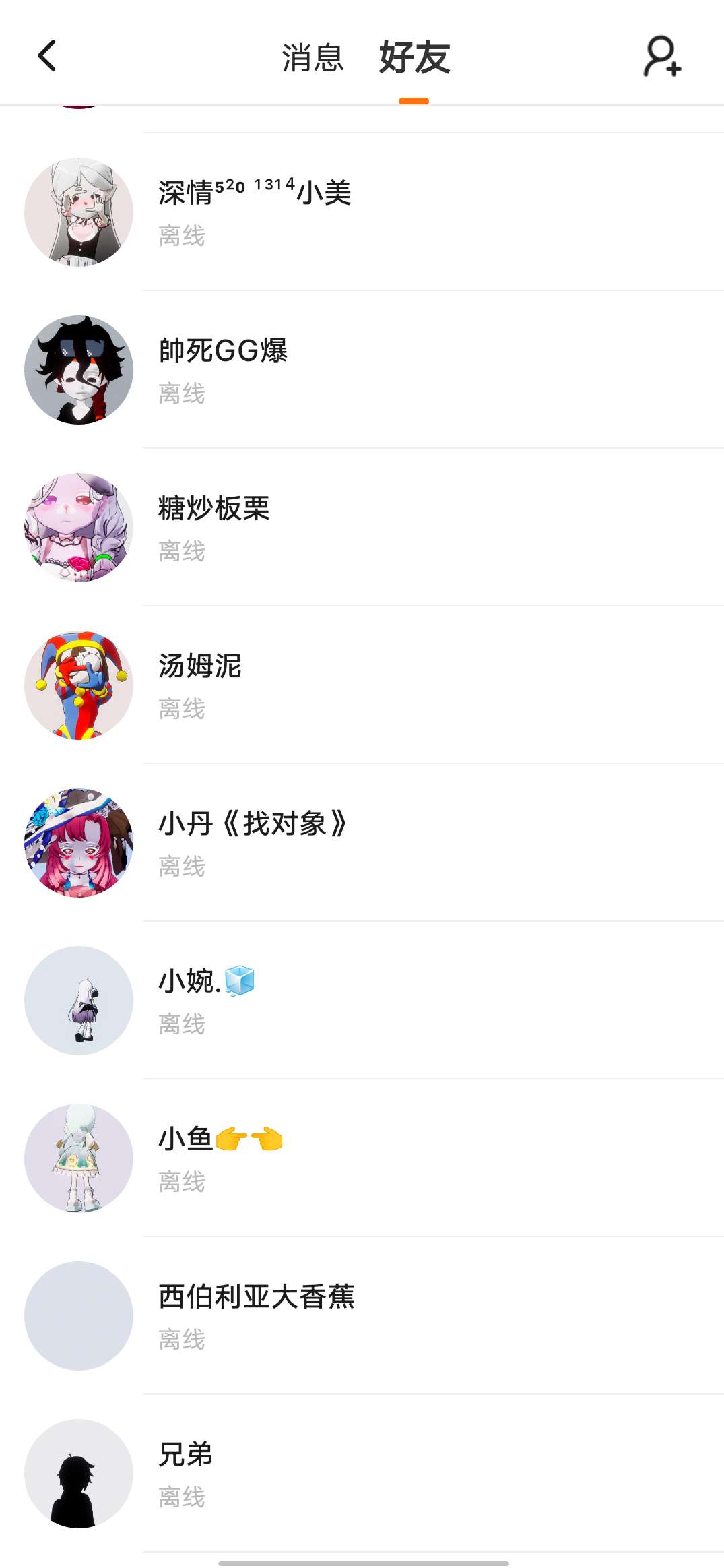Choose friend 小丹《找对象》
This screenshot has height=1568, width=724.
[364, 843]
